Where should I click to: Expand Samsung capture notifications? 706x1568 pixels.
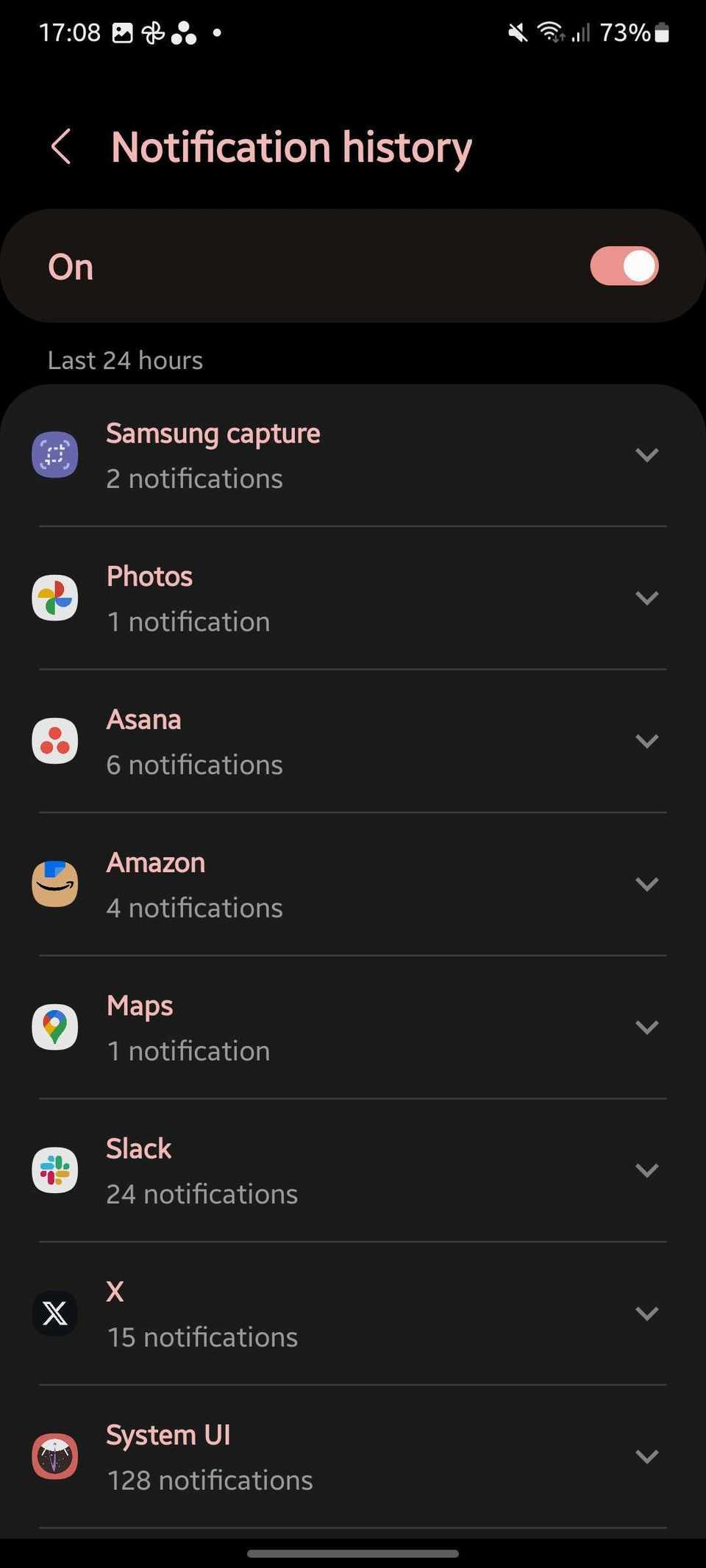click(648, 454)
